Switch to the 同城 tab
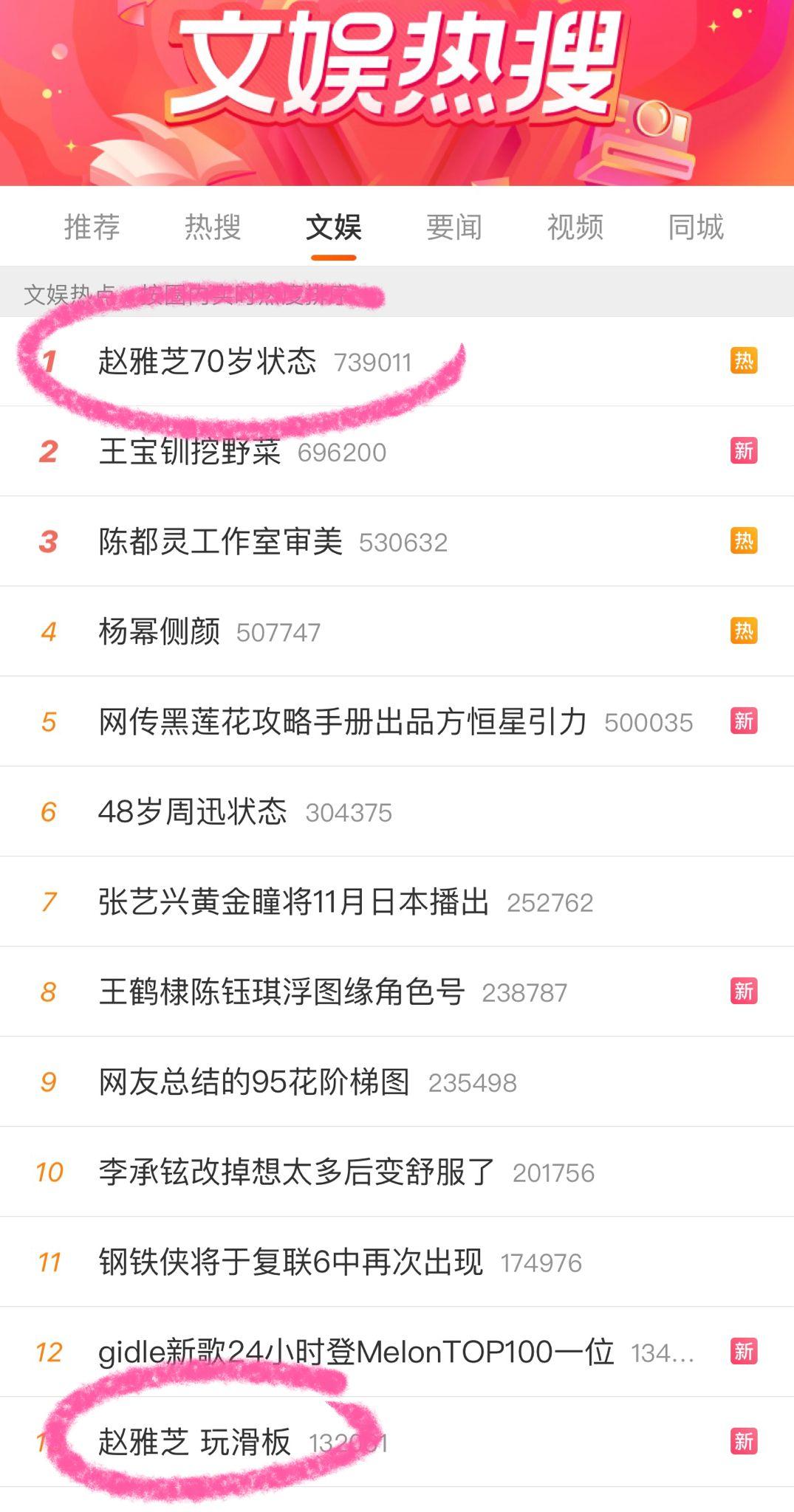Viewport: 794px width, 1512px height. [x=696, y=227]
